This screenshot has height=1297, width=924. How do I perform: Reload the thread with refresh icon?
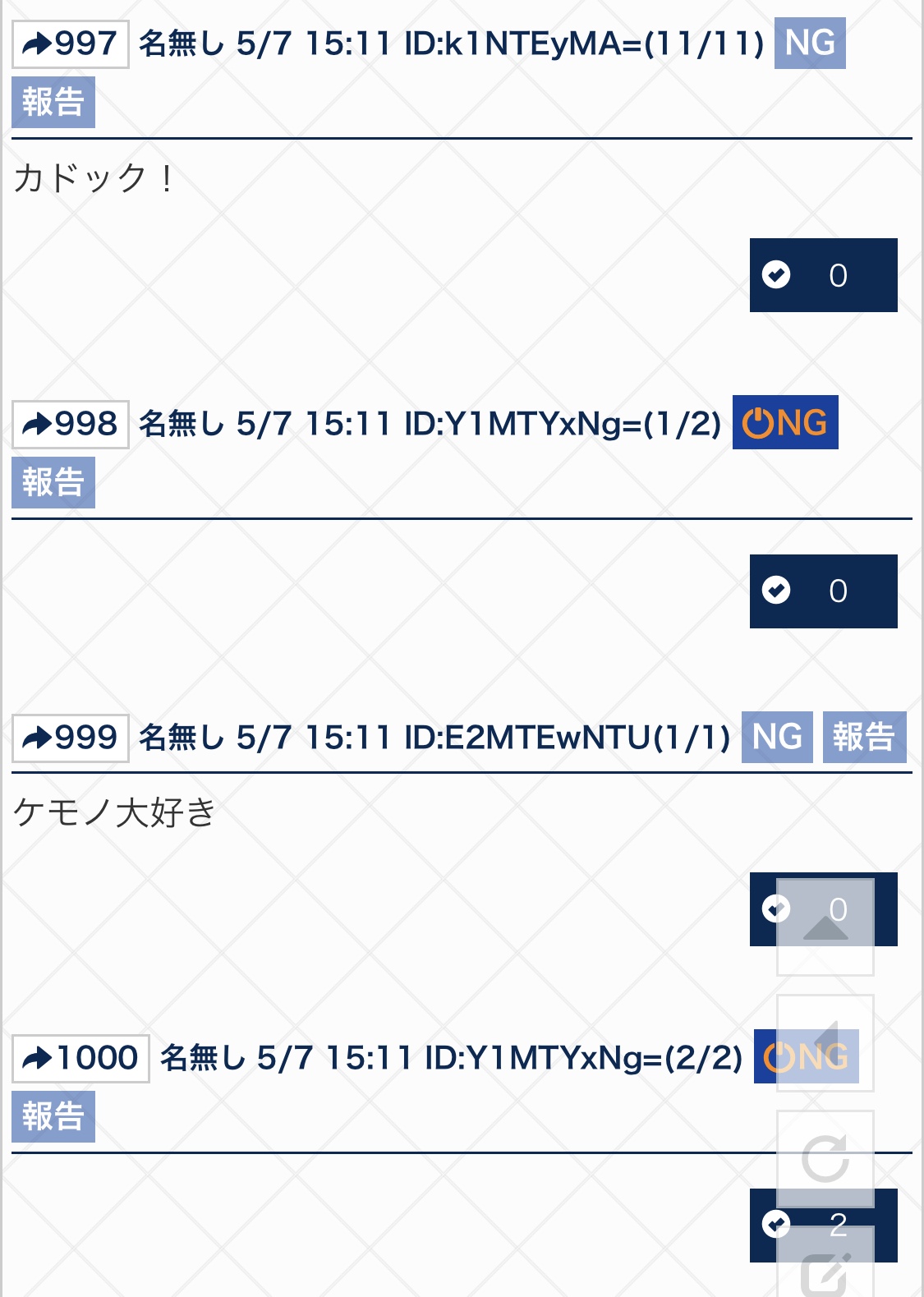(x=825, y=1158)
